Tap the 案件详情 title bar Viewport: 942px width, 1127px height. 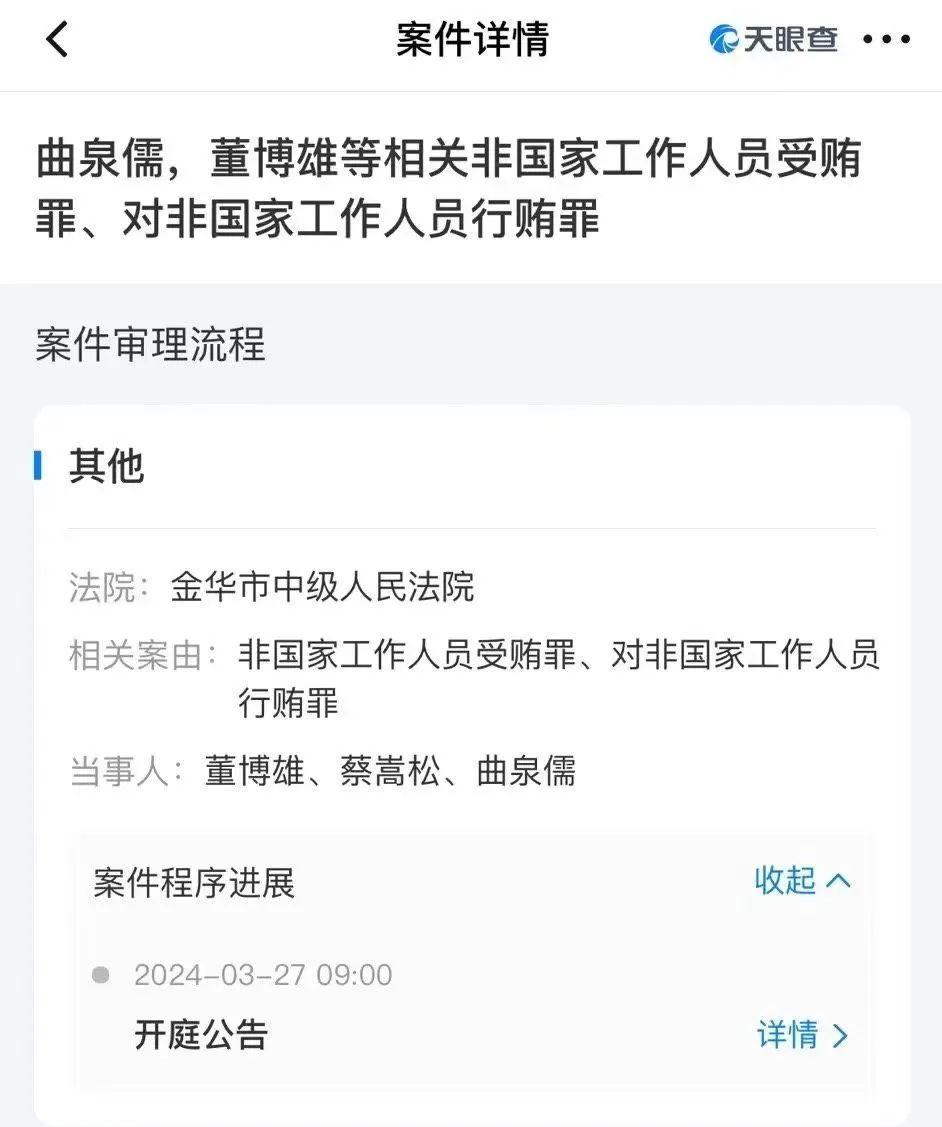click(x=471, y=41)
